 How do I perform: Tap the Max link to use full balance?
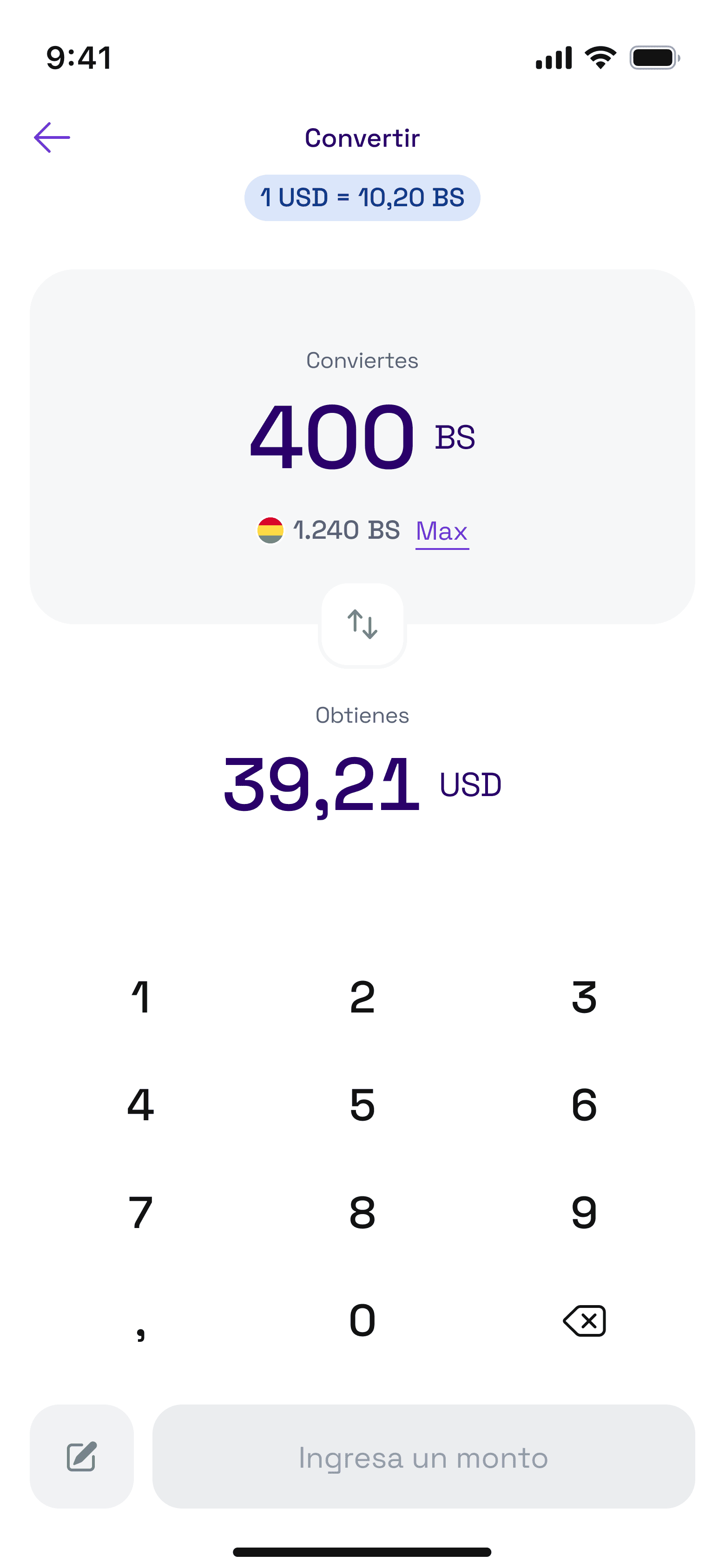tap(442, 531)
